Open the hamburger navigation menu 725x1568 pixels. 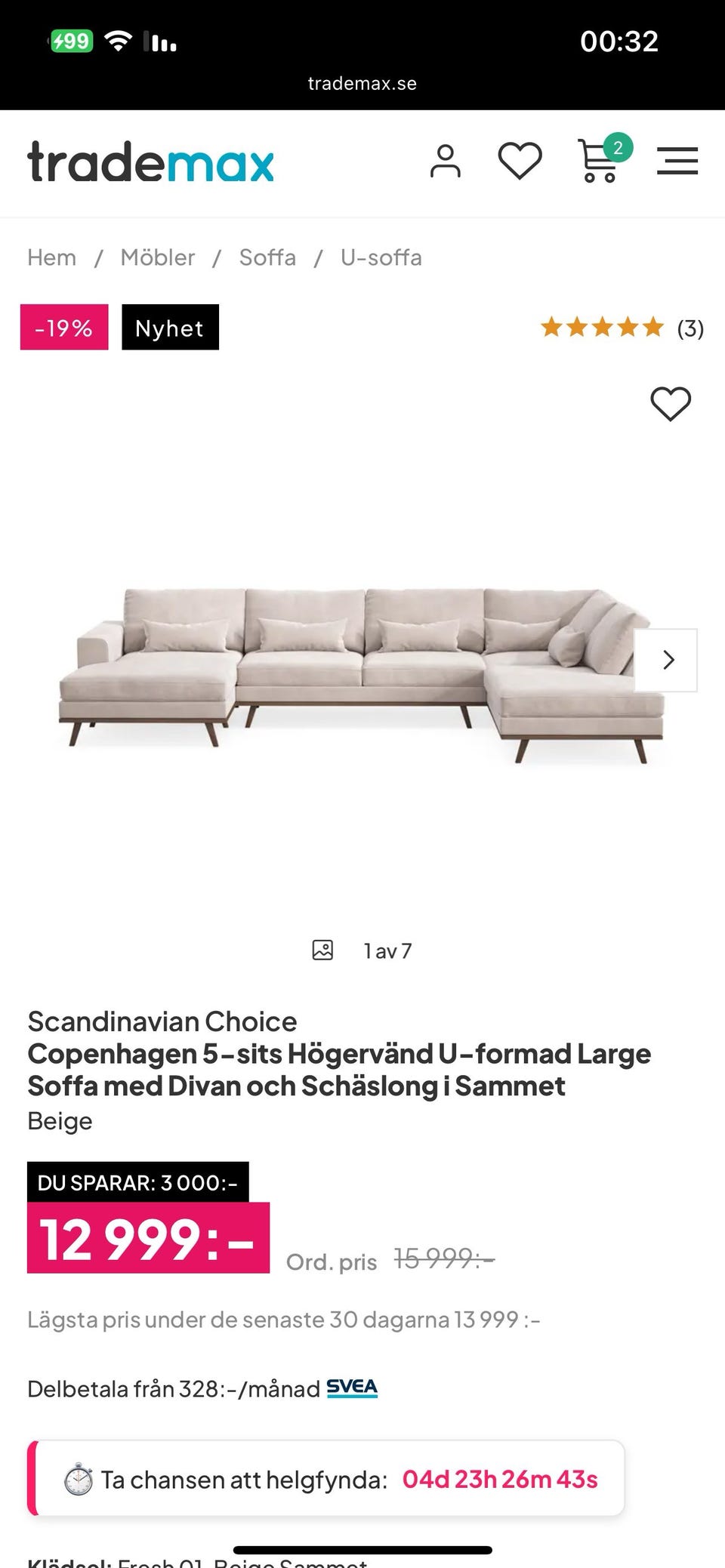click(677, 161)
